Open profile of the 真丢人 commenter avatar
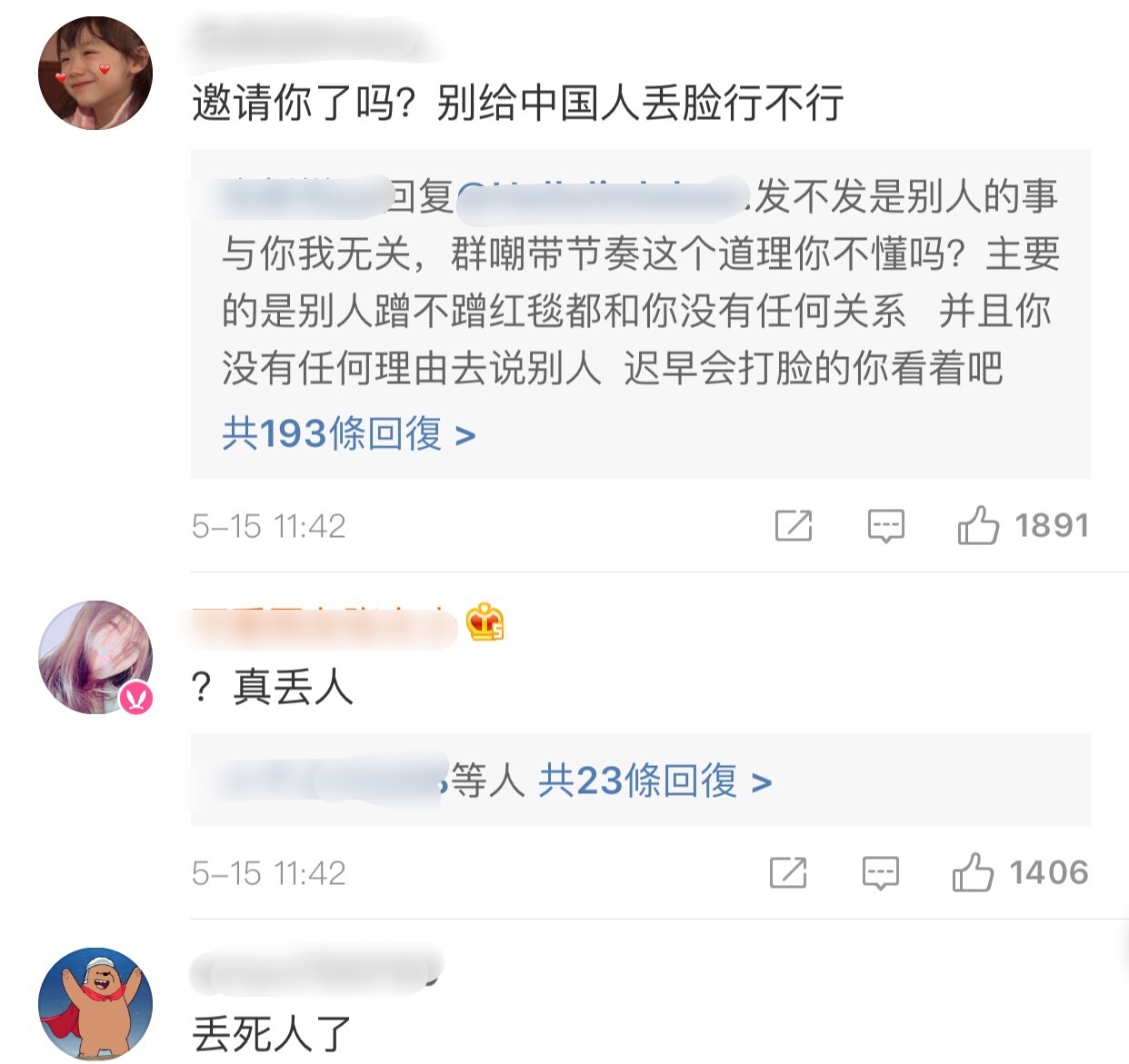Screen dimensions: 1129x1064 [x=95, y=656]
